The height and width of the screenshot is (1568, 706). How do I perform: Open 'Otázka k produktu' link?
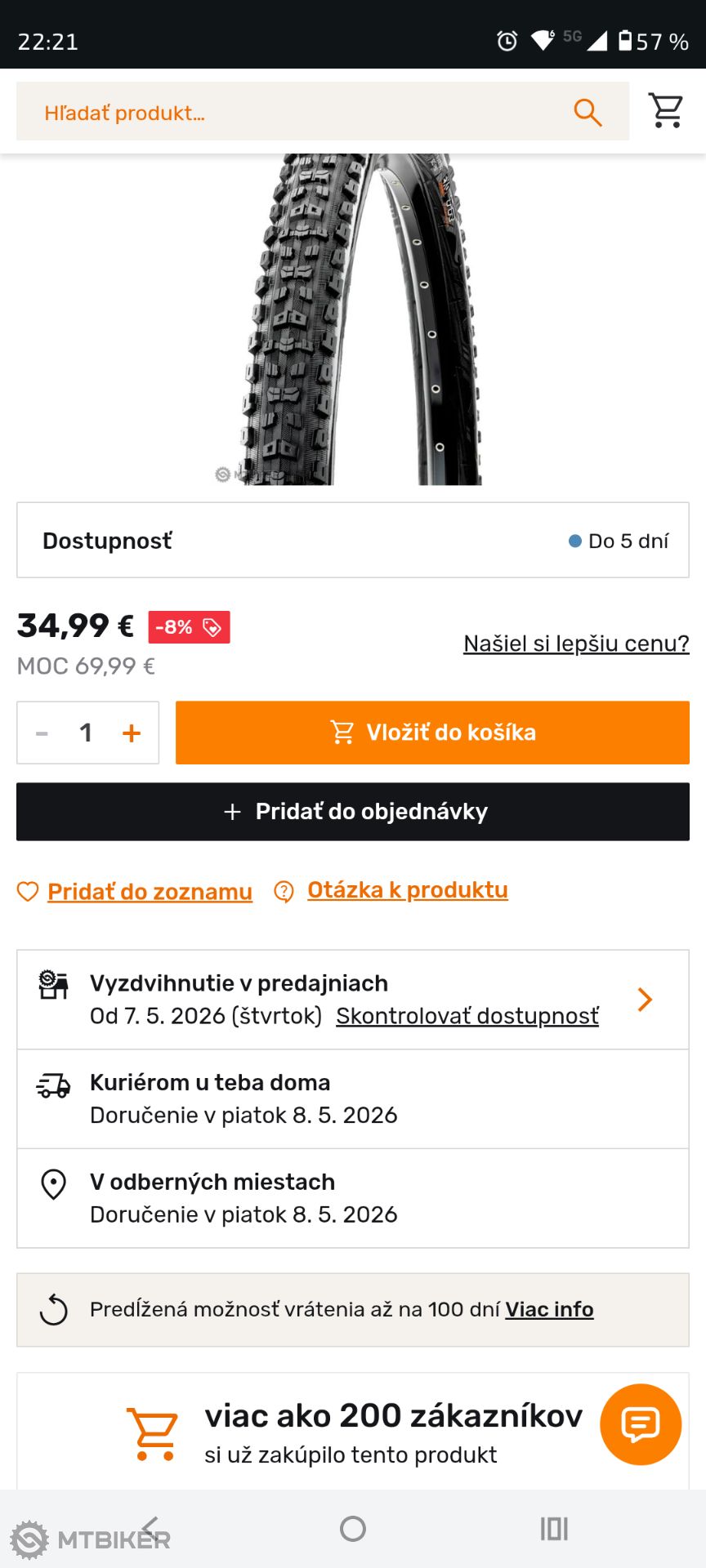click(407, 890)
